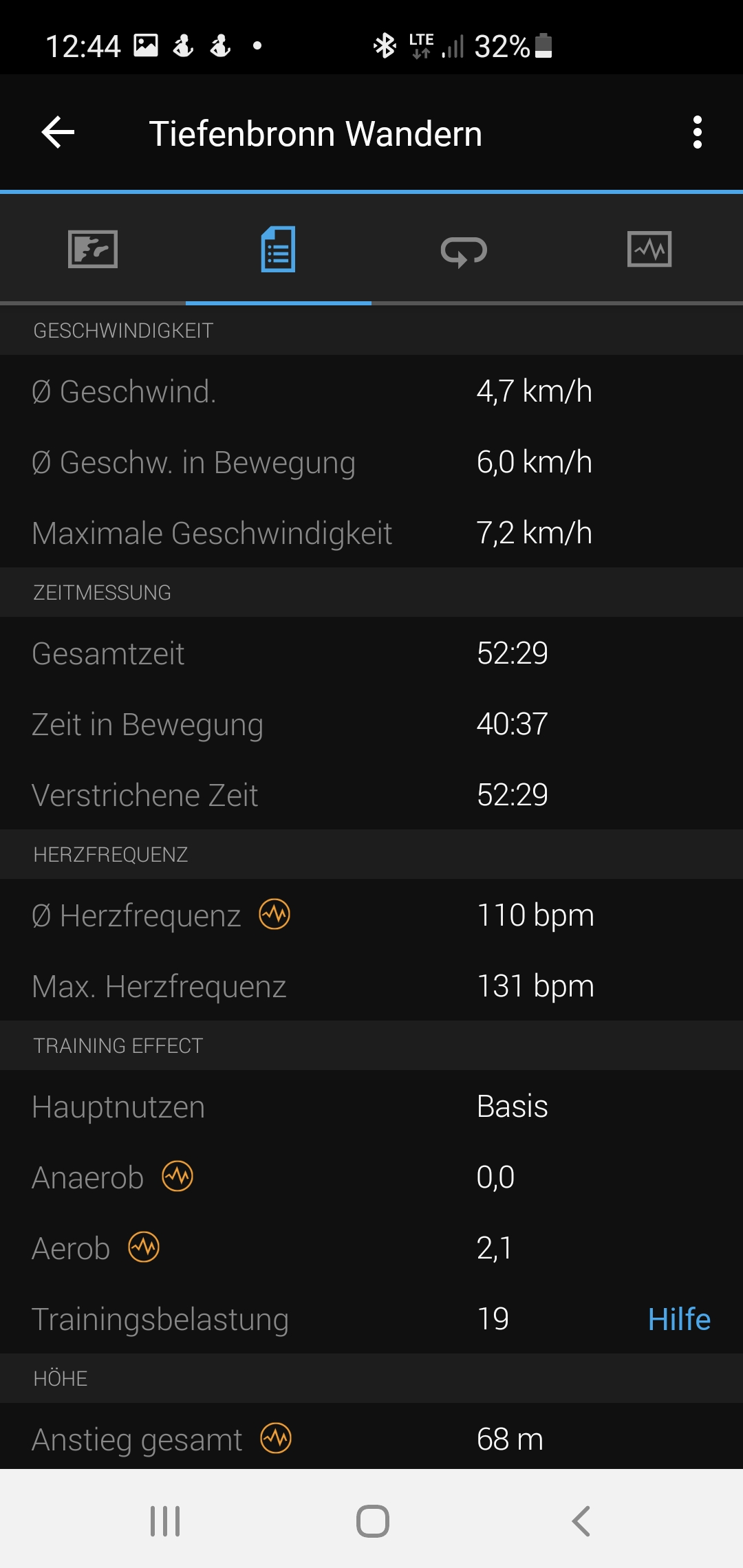
Task: Open the recent apps view
Action: (x=165, y=1521)
